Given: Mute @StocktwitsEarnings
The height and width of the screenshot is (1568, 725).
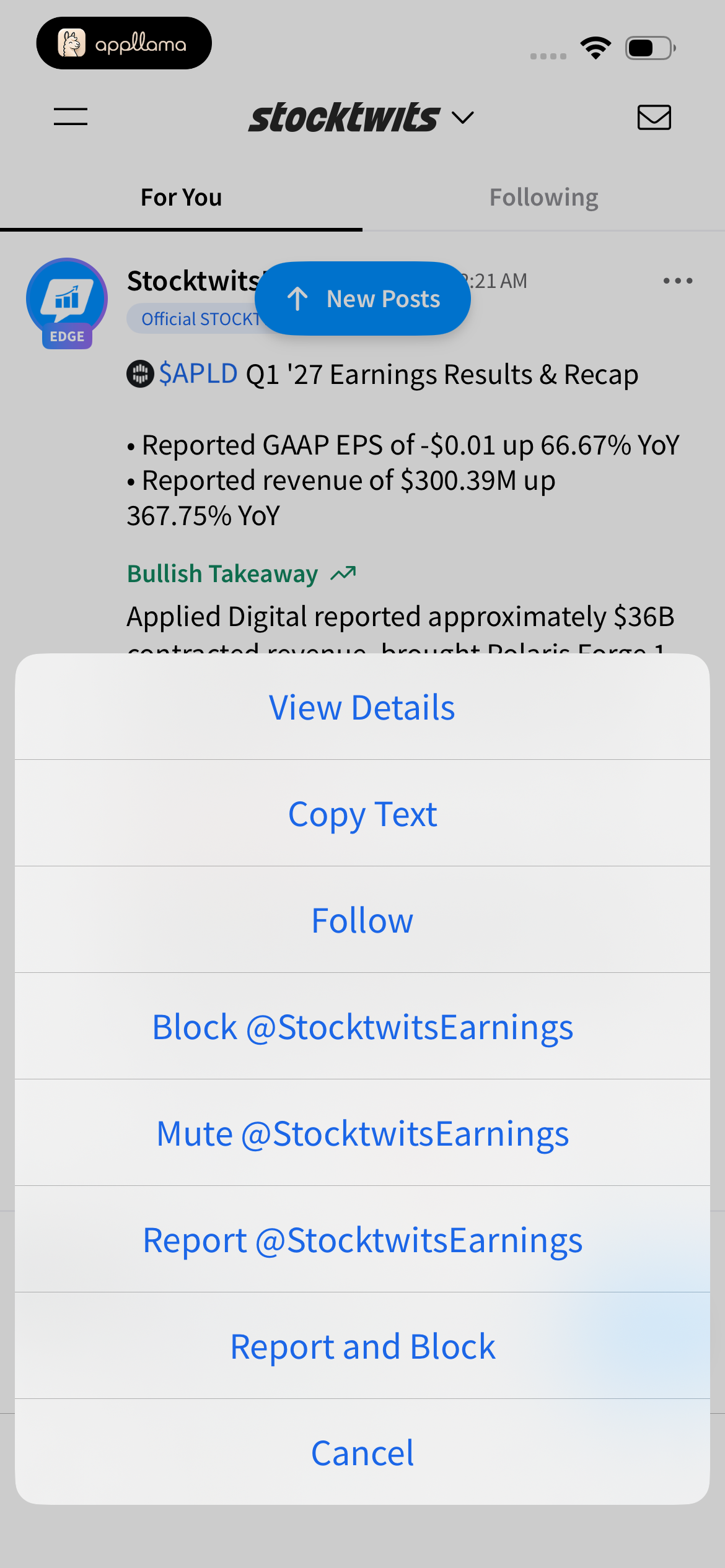Looking at the screenshot, I should 362,1133.
